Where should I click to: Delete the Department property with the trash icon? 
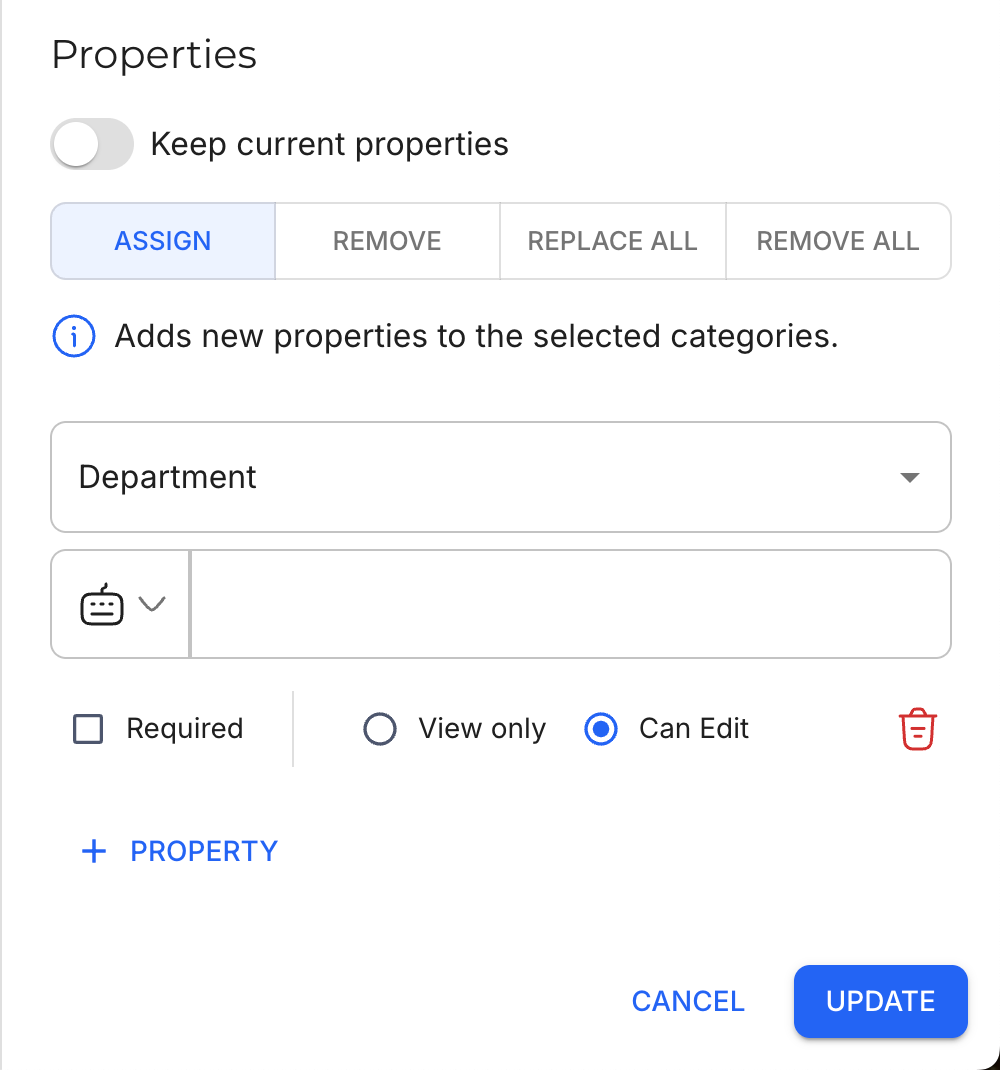(917, 729)
